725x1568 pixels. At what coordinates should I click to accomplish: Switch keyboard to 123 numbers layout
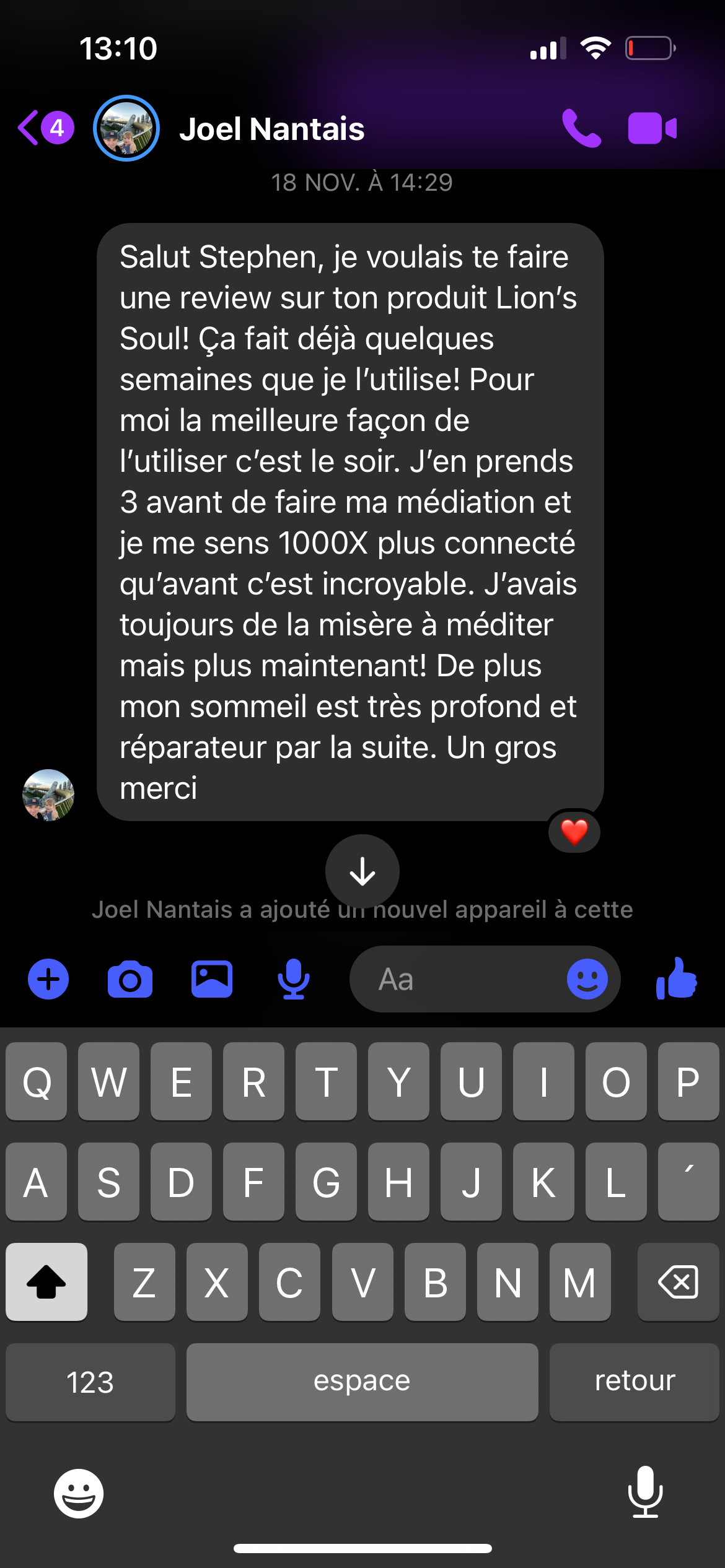[x=90, y=1382]
